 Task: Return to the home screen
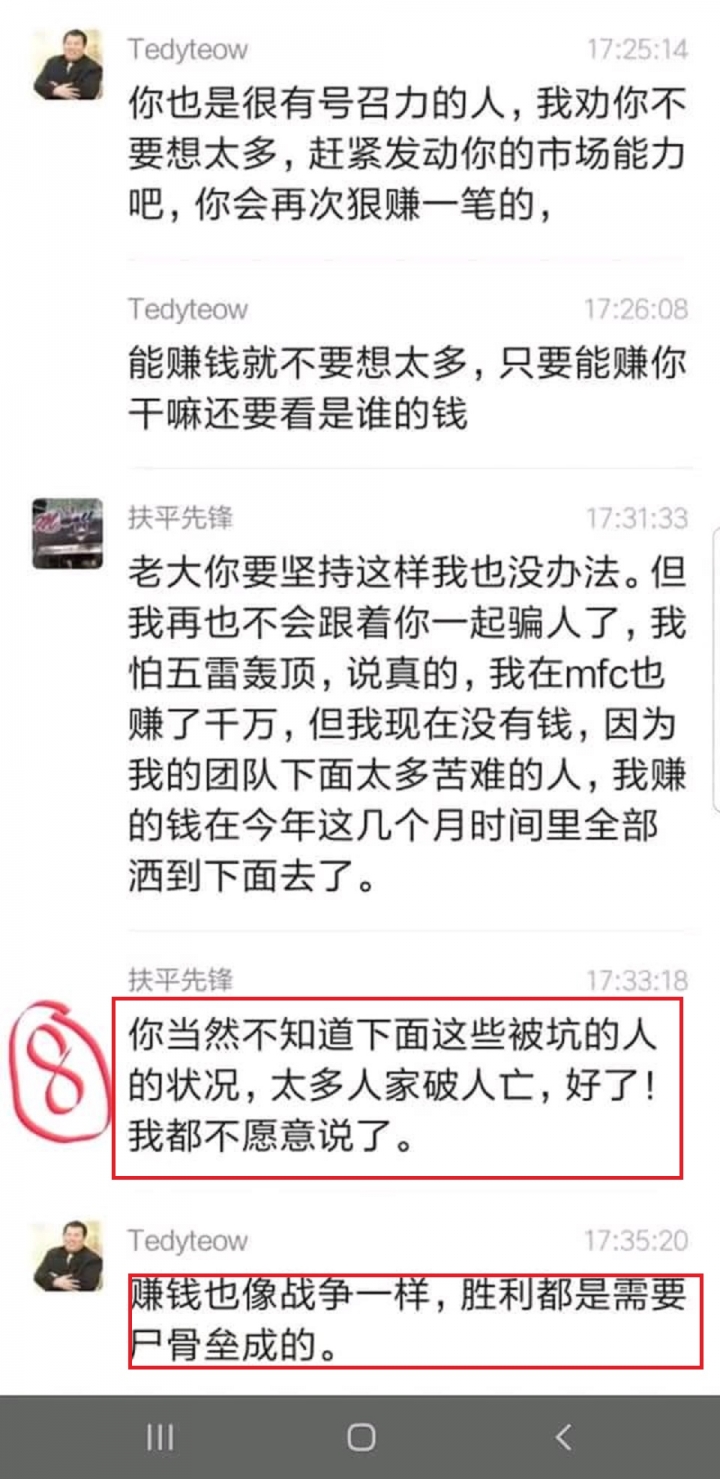(361, 1437)
